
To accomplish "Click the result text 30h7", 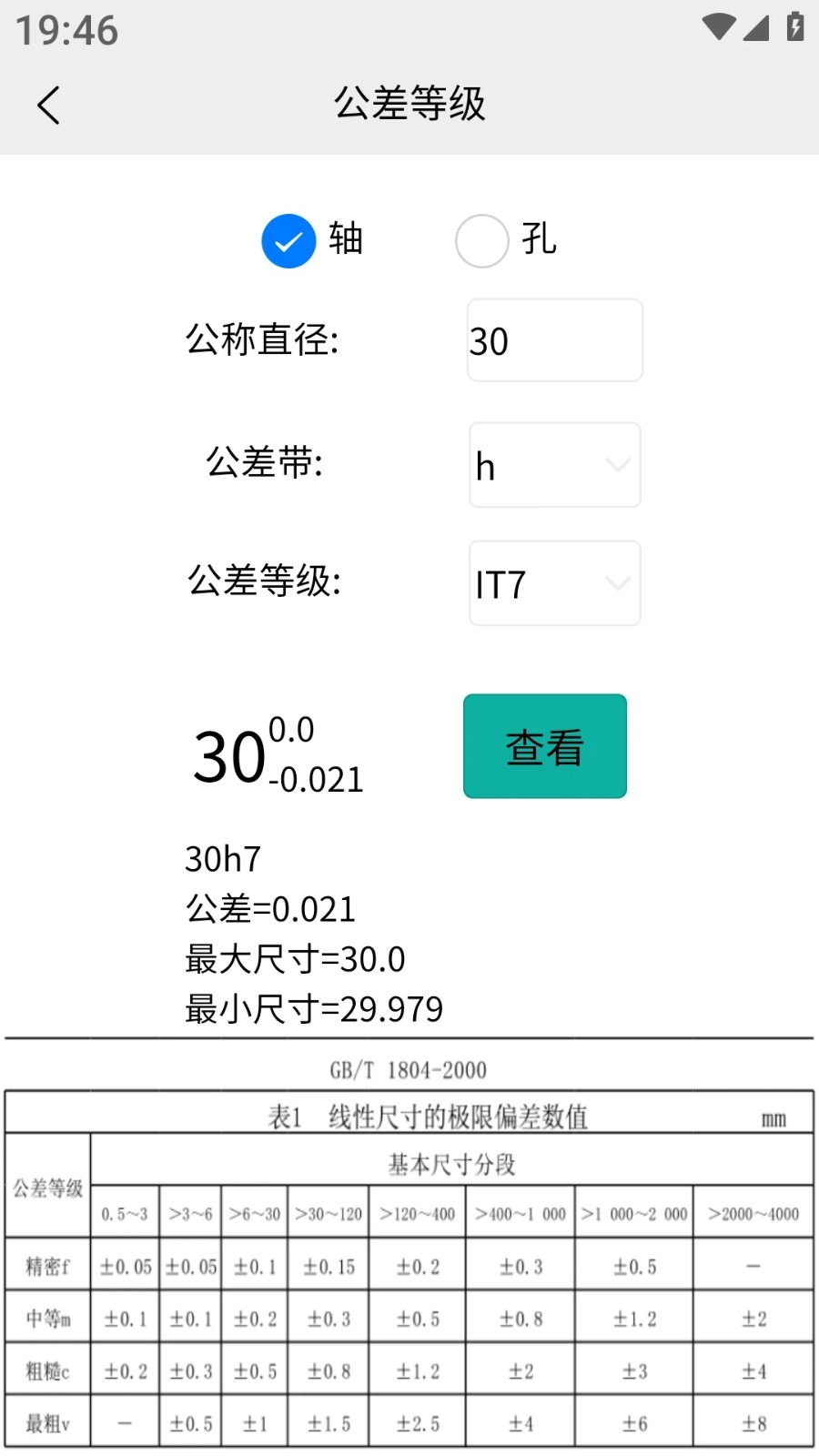I will pos(223,858).
